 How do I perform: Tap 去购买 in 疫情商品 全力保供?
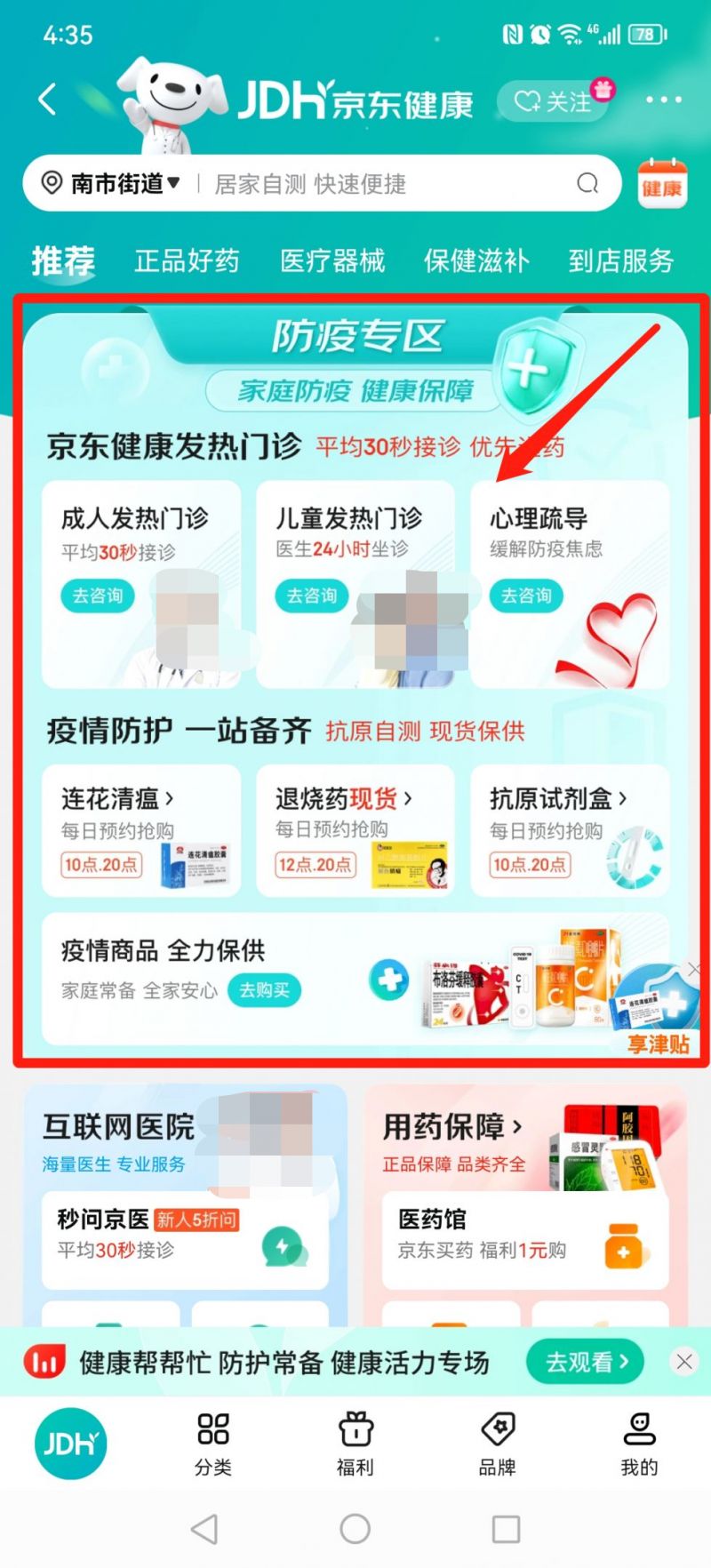coord(264,990)
